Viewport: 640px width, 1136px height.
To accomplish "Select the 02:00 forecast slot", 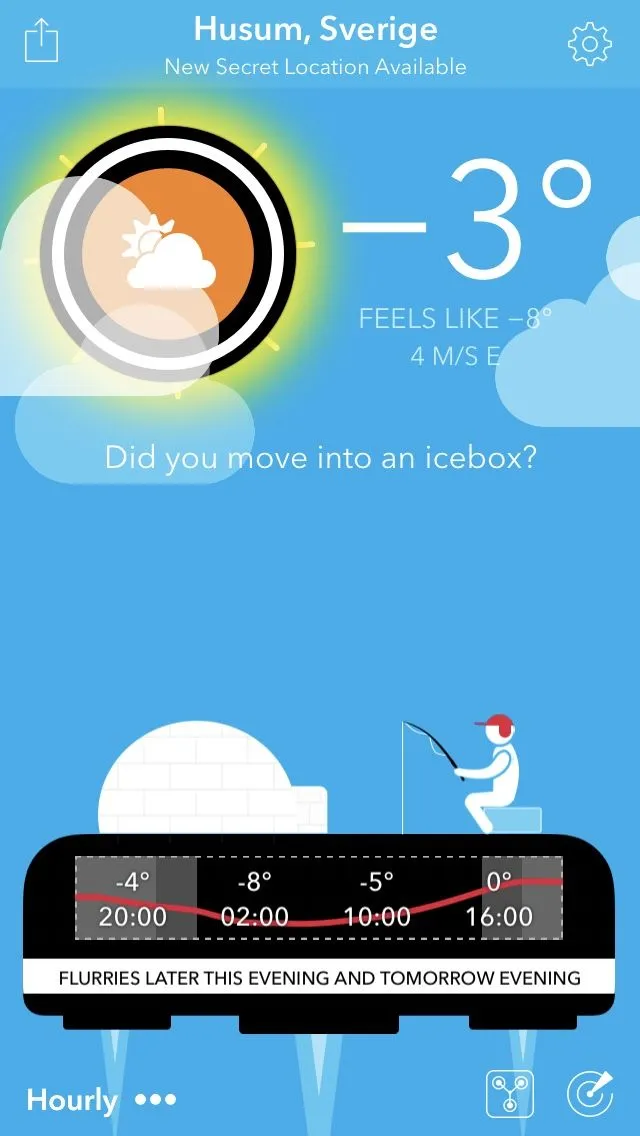I will [254, 898].
